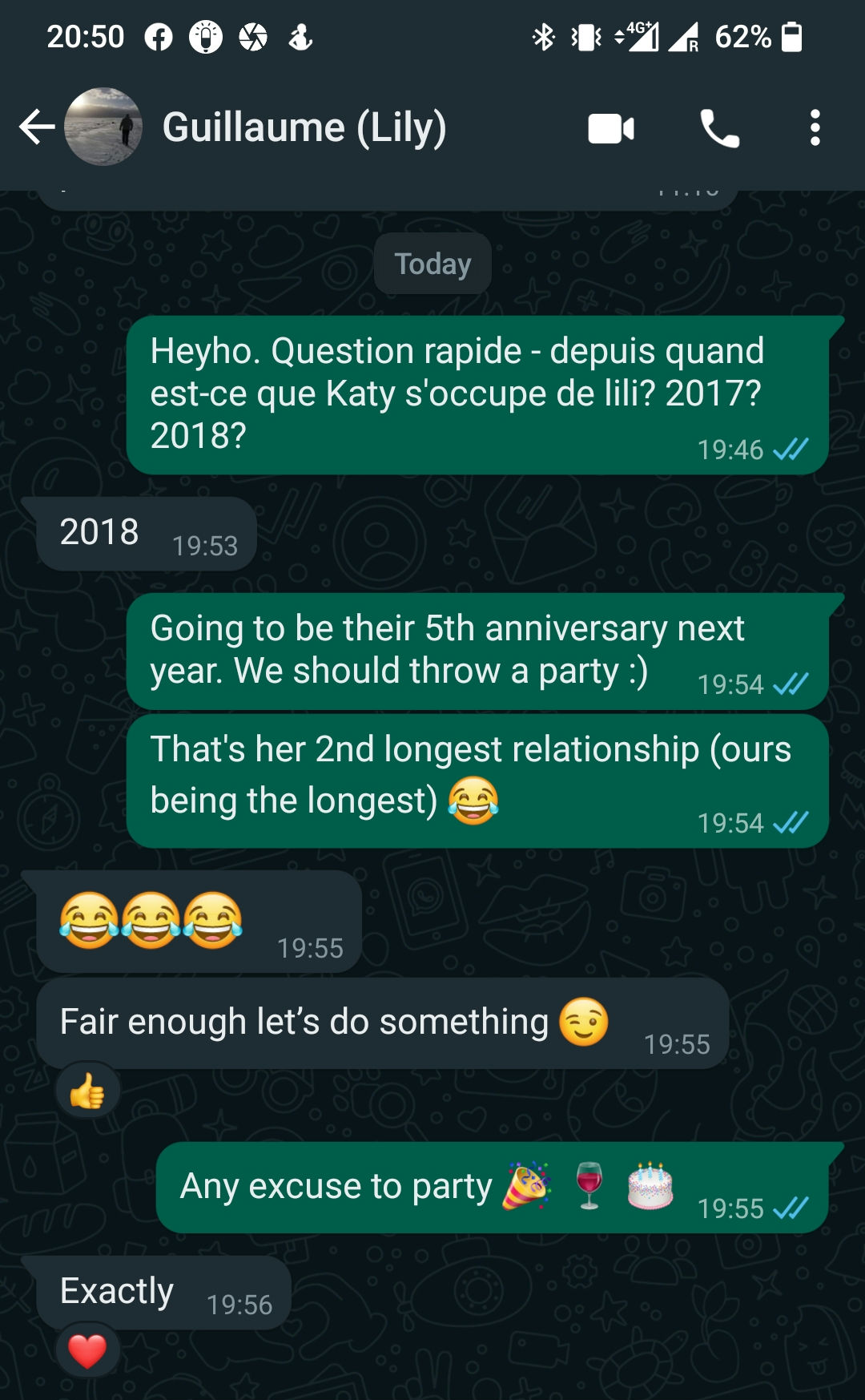Open the chat overflow menu
Viewport: 865px width, 1400px height.
(x=815, y=128)
